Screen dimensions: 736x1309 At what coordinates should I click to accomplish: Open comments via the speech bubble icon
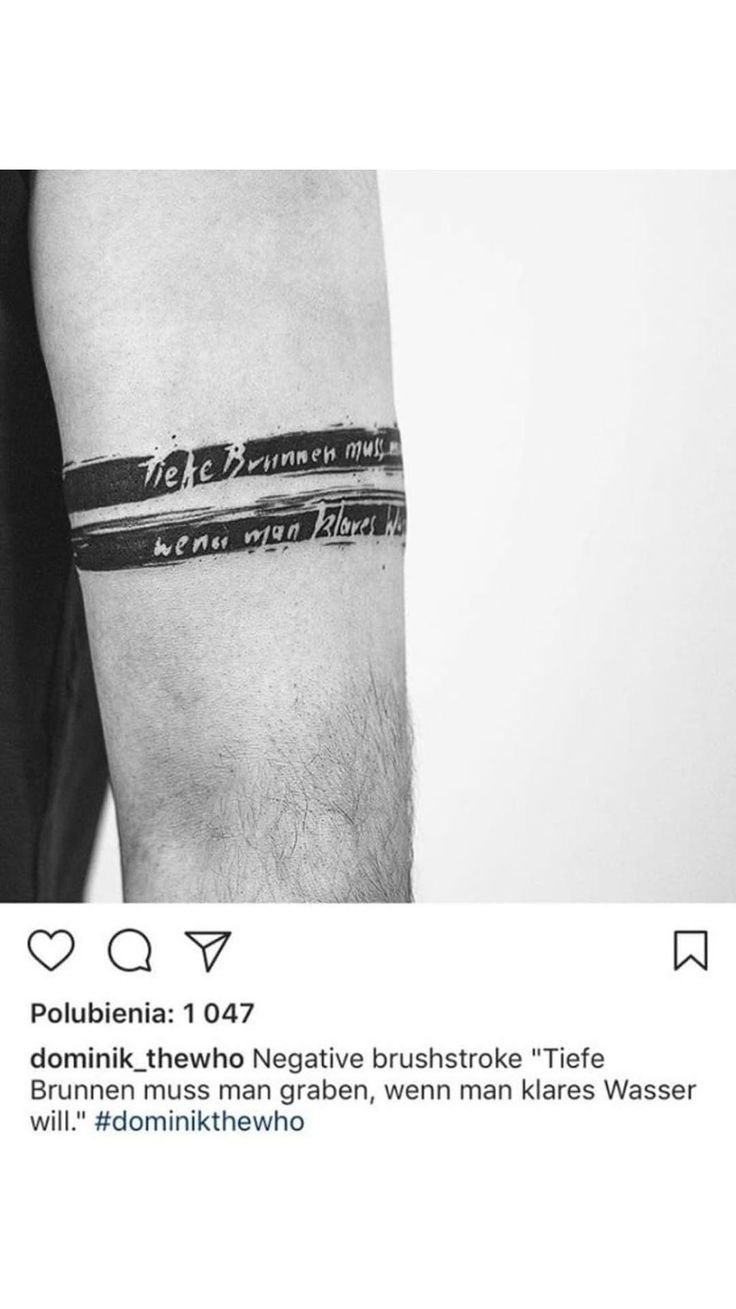pos(130,951)
